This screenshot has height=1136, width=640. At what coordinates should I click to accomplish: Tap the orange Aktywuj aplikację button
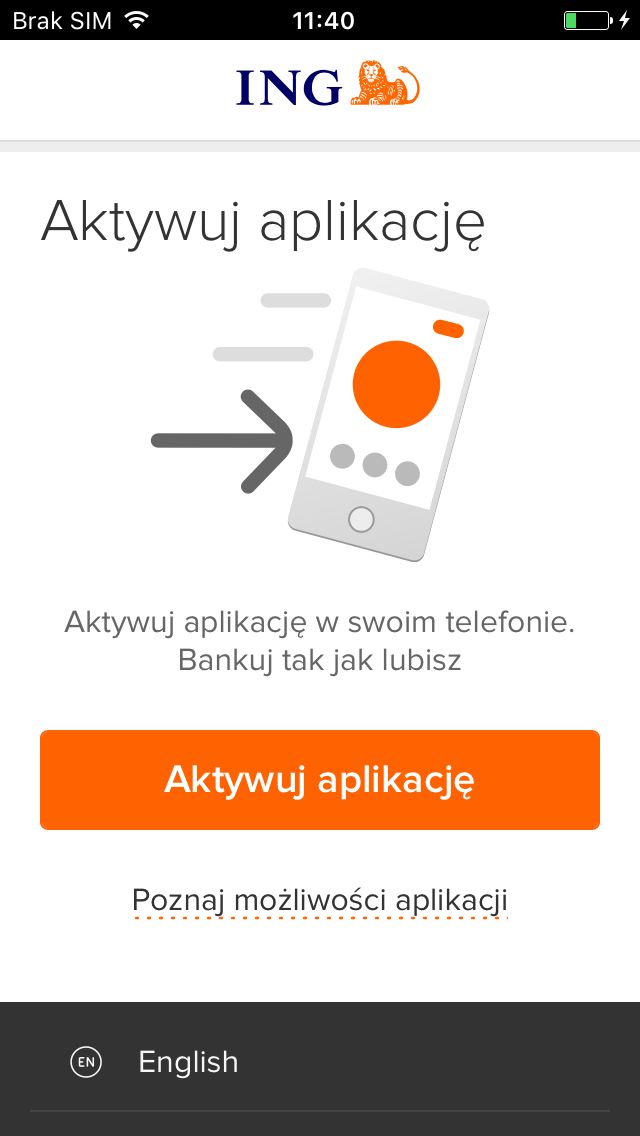(320, 780)
